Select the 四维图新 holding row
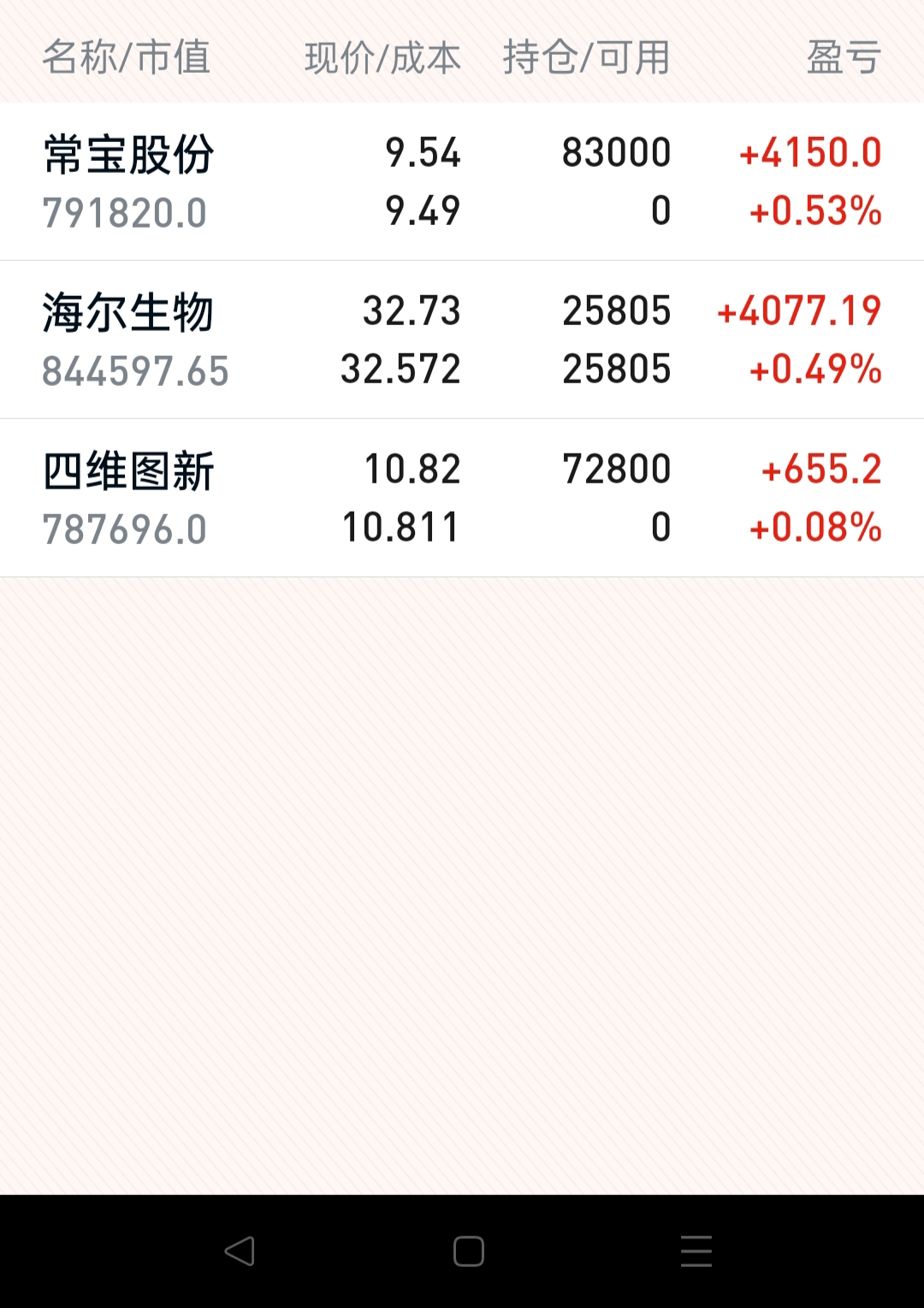 462,498
